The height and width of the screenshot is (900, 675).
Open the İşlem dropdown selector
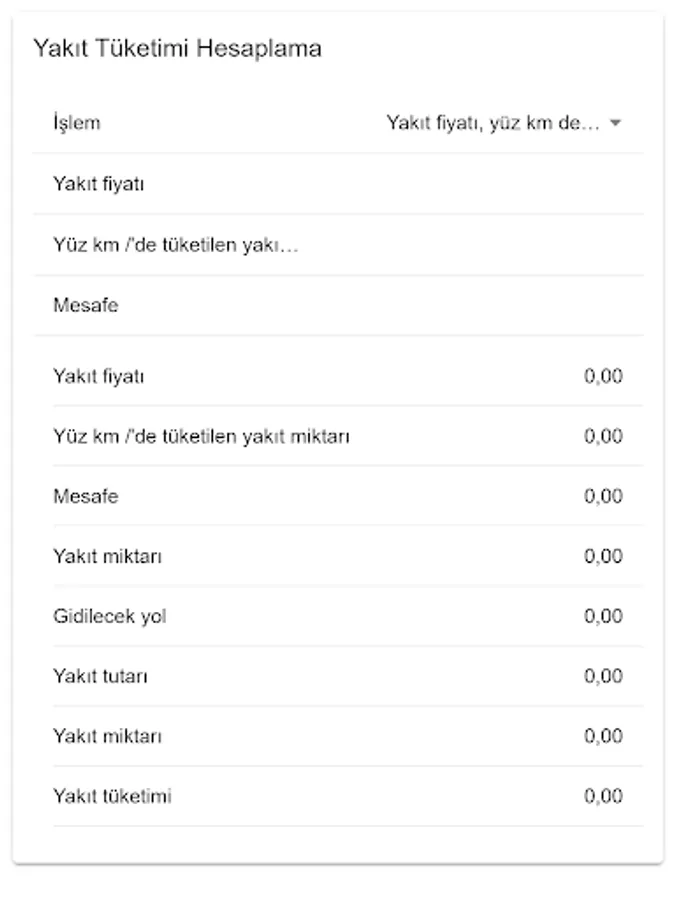[x=503, y=124]
